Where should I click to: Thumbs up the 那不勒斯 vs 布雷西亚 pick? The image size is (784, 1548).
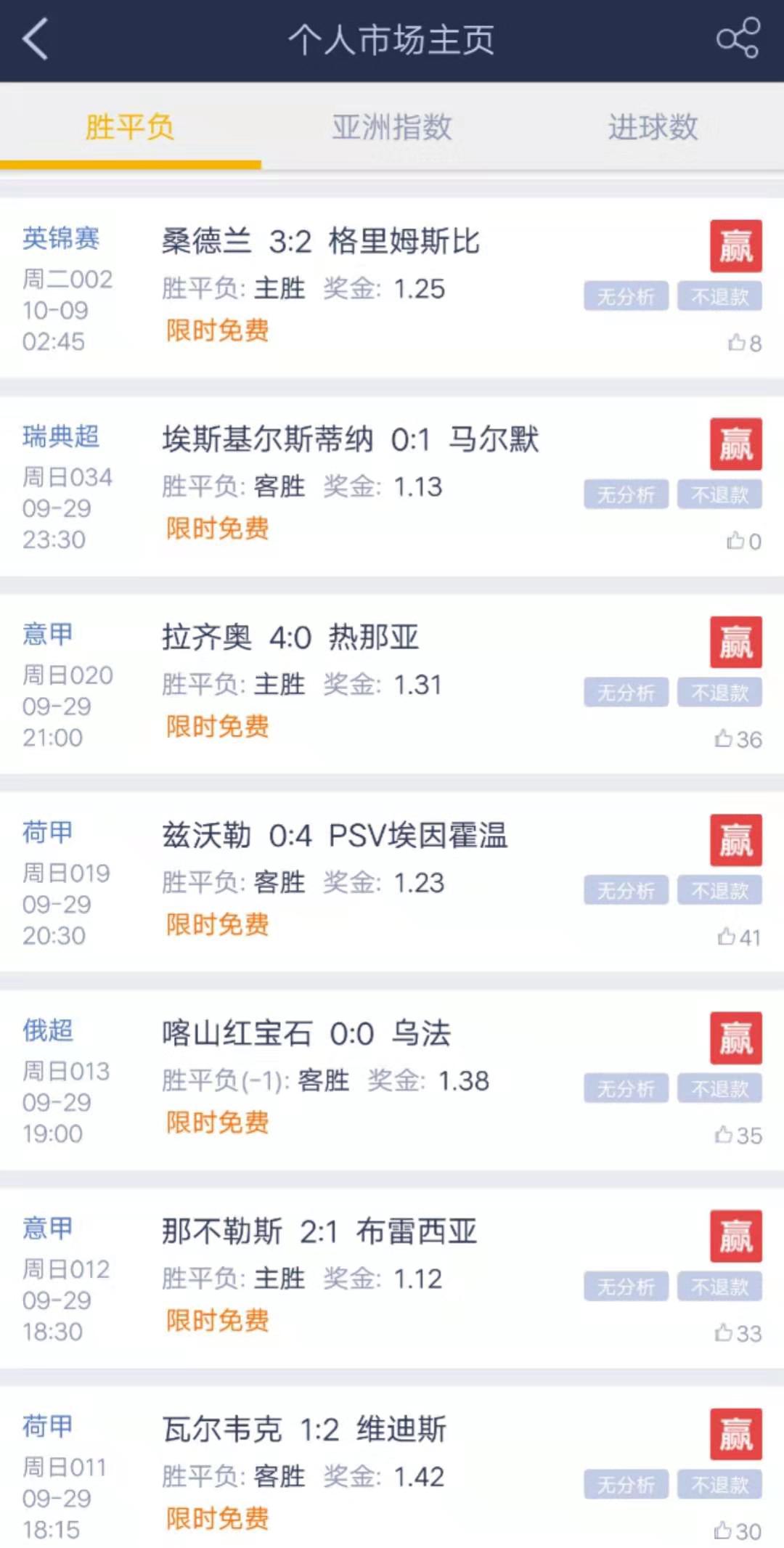tap(738, 1333)
